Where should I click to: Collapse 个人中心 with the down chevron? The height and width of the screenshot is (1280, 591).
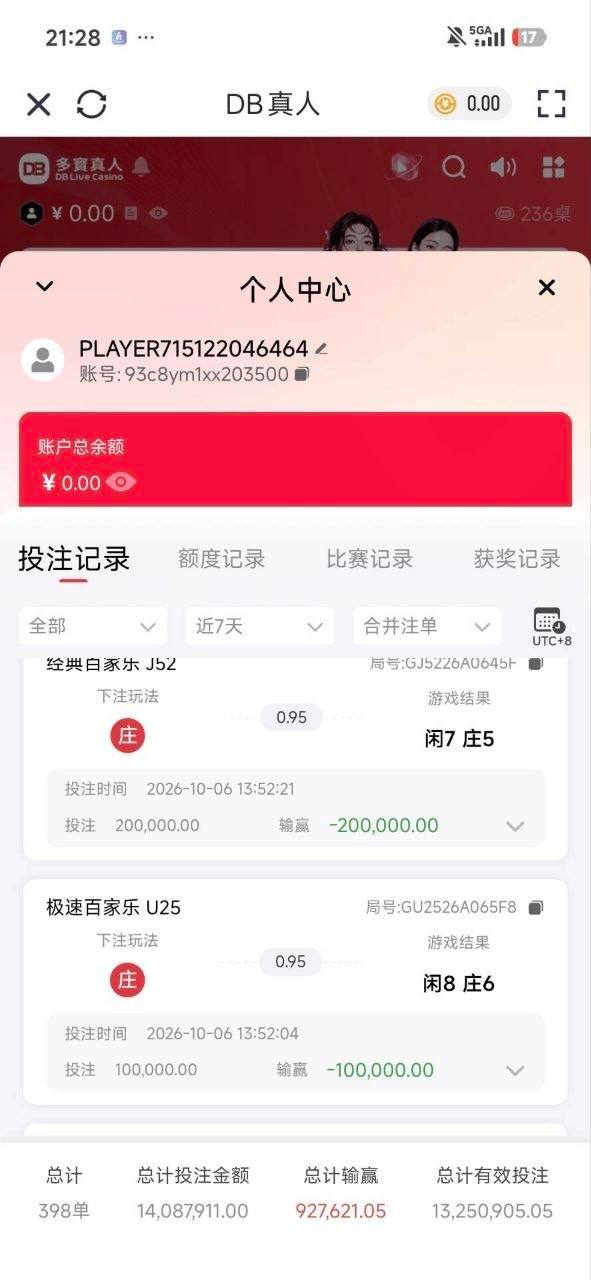(x=44, y=287)
